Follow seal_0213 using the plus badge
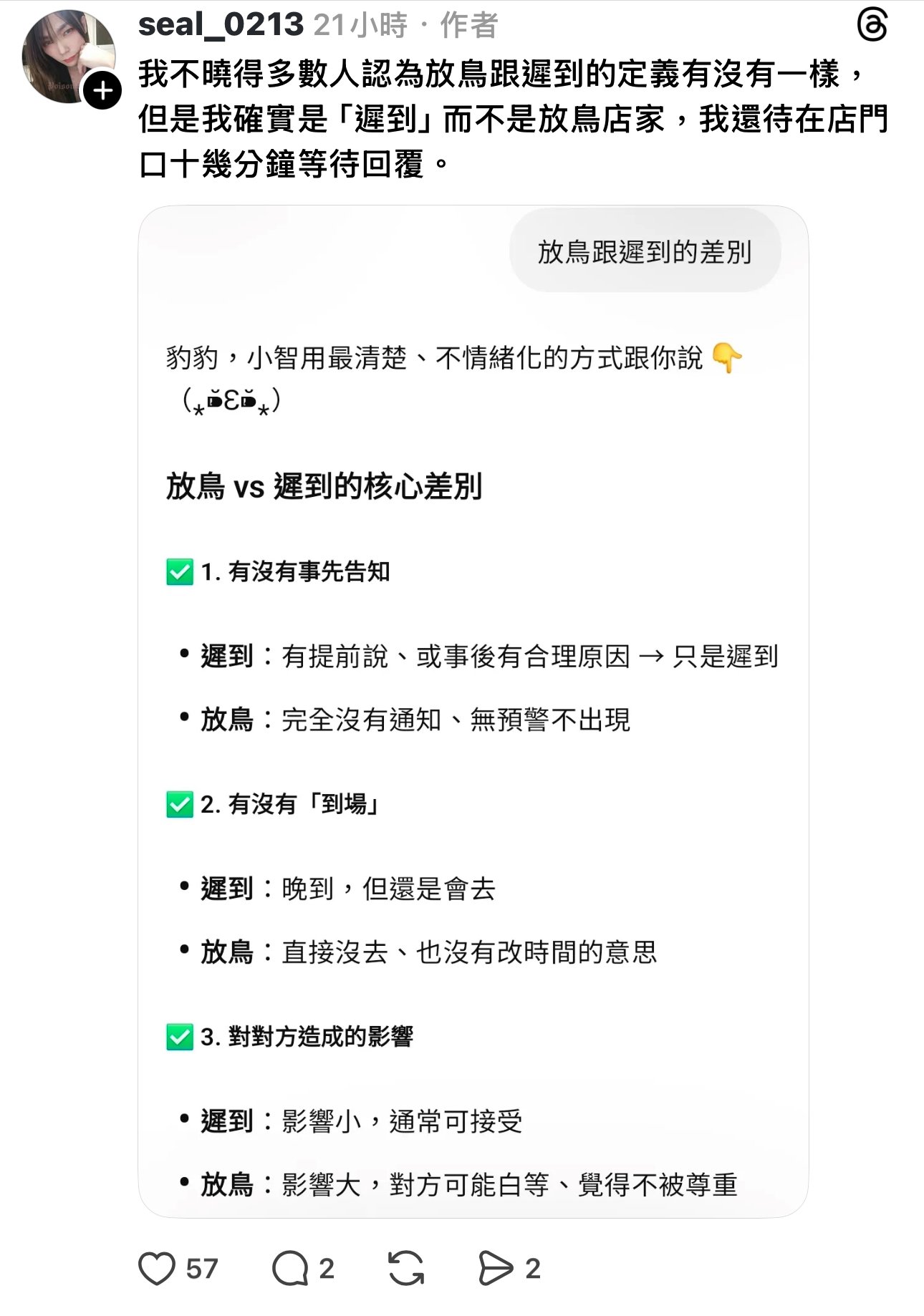This screenshot has height=1316, width=924. click(102, 91)
